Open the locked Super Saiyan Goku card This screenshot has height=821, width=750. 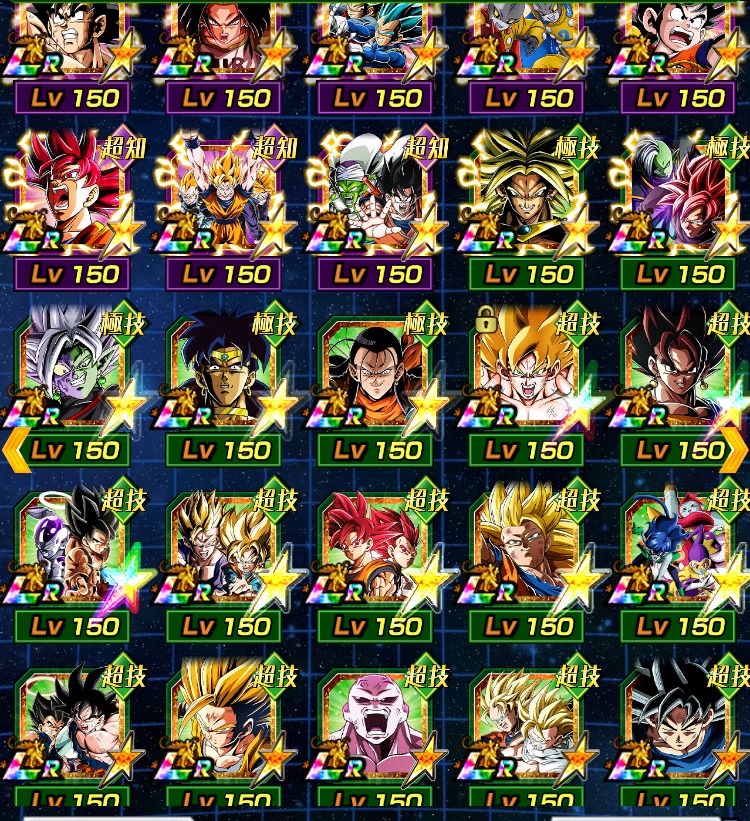coord(526,370)
